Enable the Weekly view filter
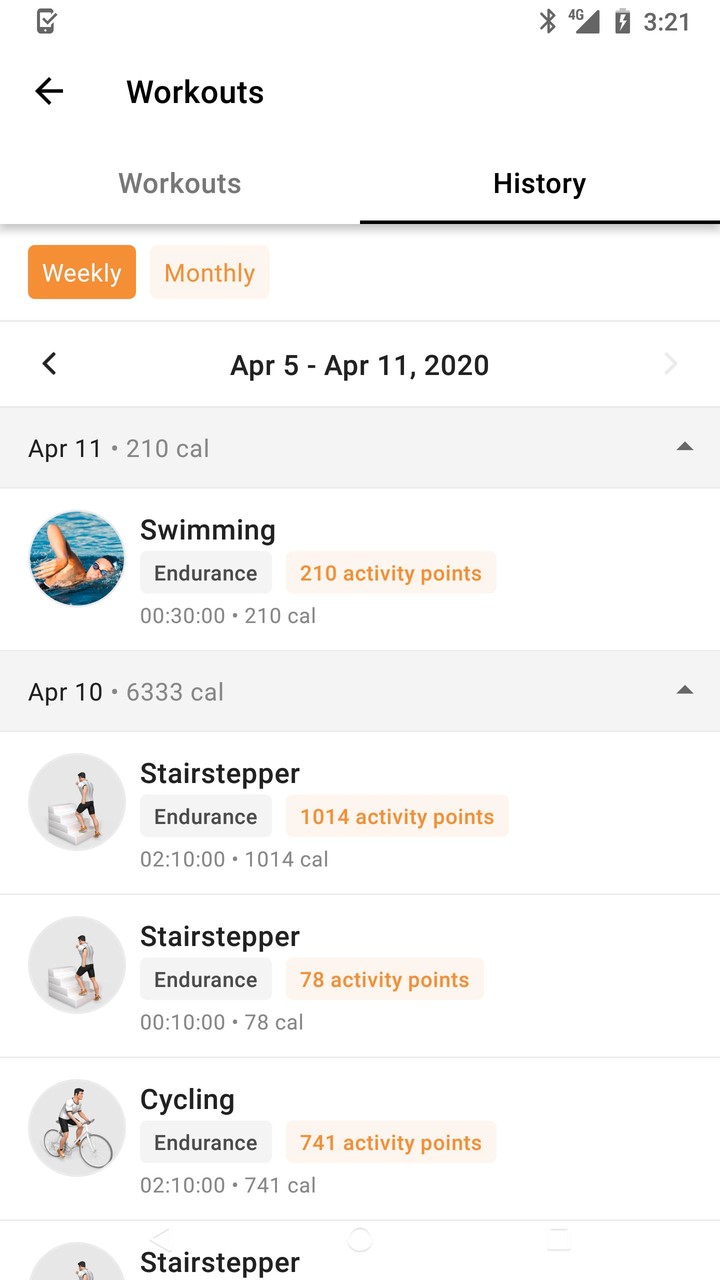This screenshot has height=1280, width=720. pos(81,272)
